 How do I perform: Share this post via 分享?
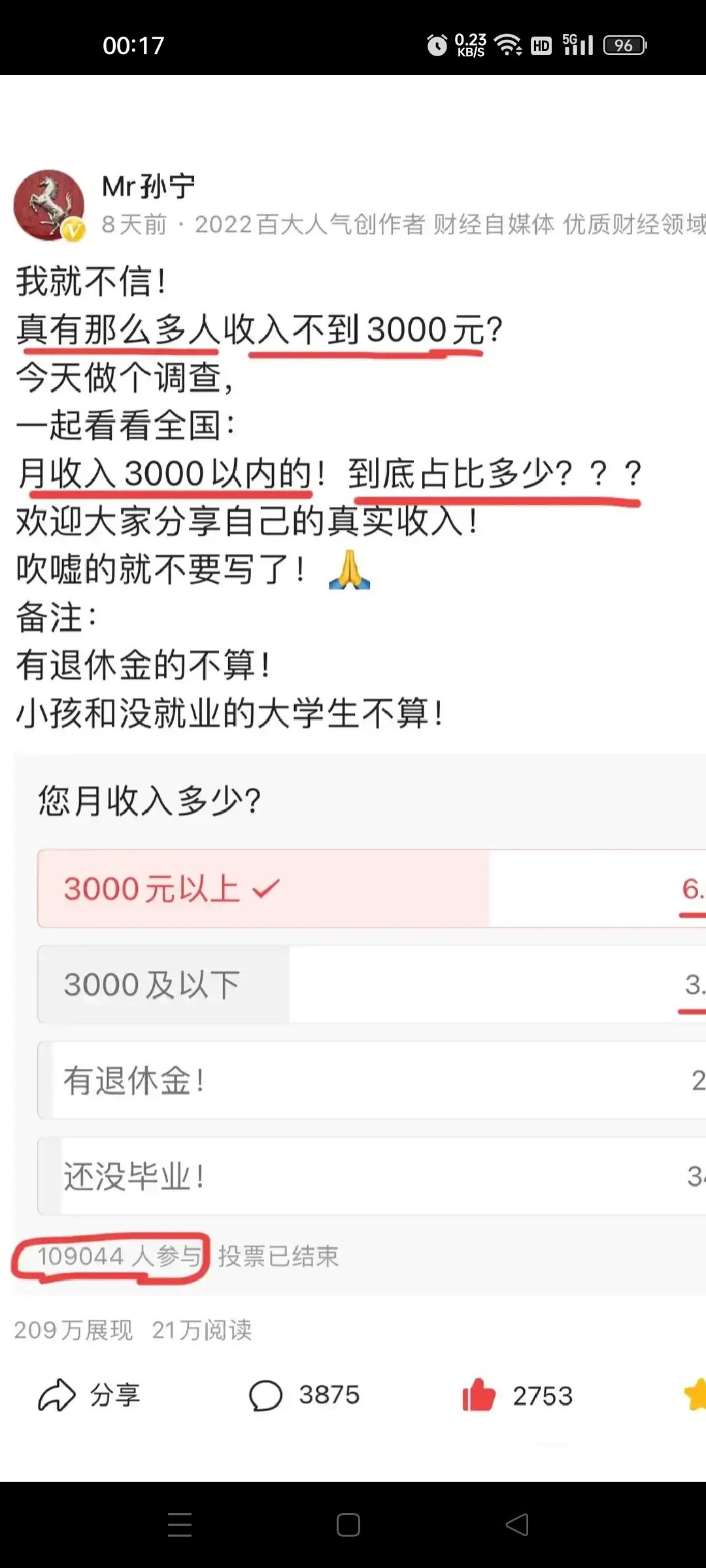[89, 1395]
